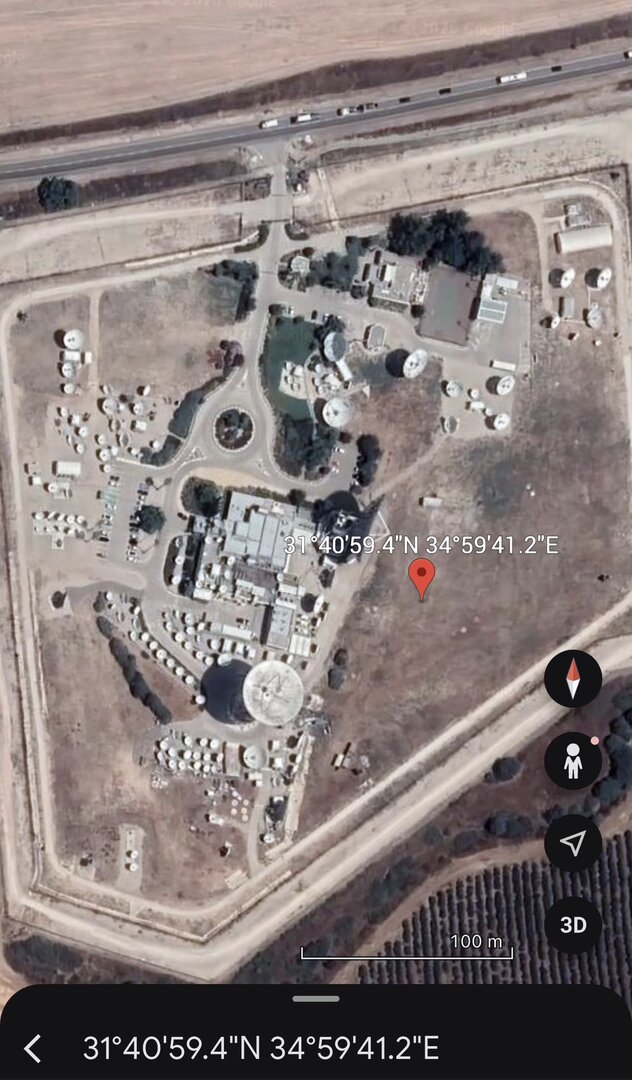Fly to my current location

pos(572,843)
